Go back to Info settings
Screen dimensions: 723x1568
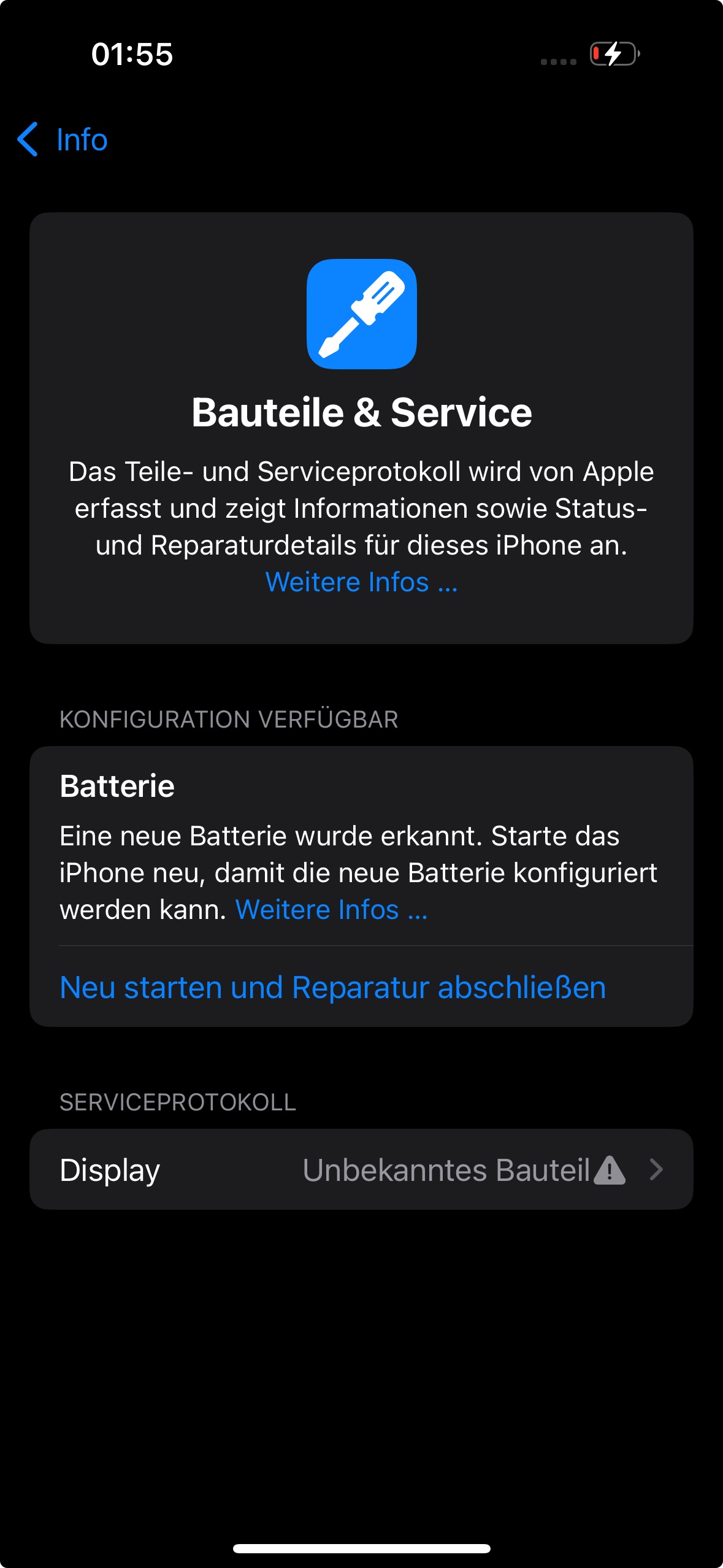pyautogui.click(x=63, y=140)
